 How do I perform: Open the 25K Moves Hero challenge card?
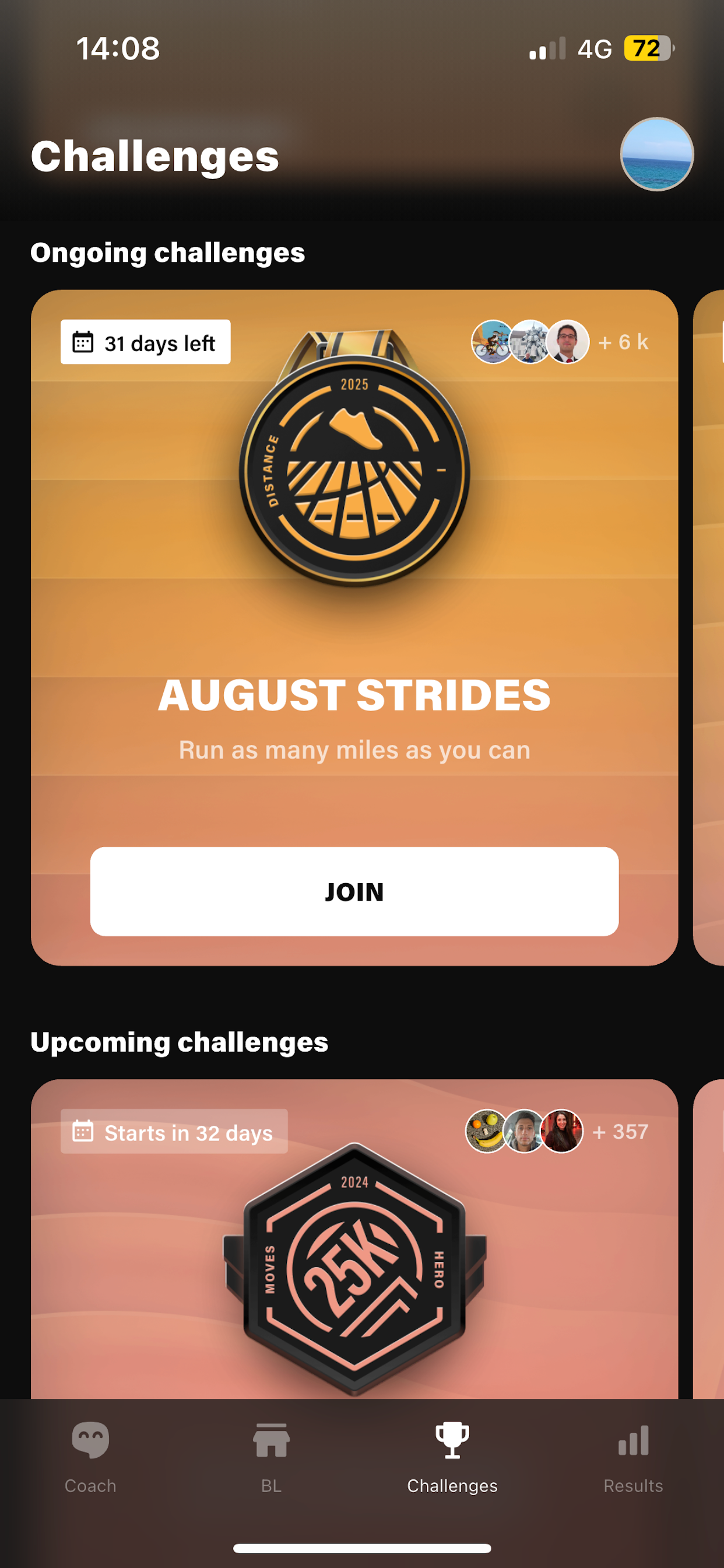[354, 1238]
